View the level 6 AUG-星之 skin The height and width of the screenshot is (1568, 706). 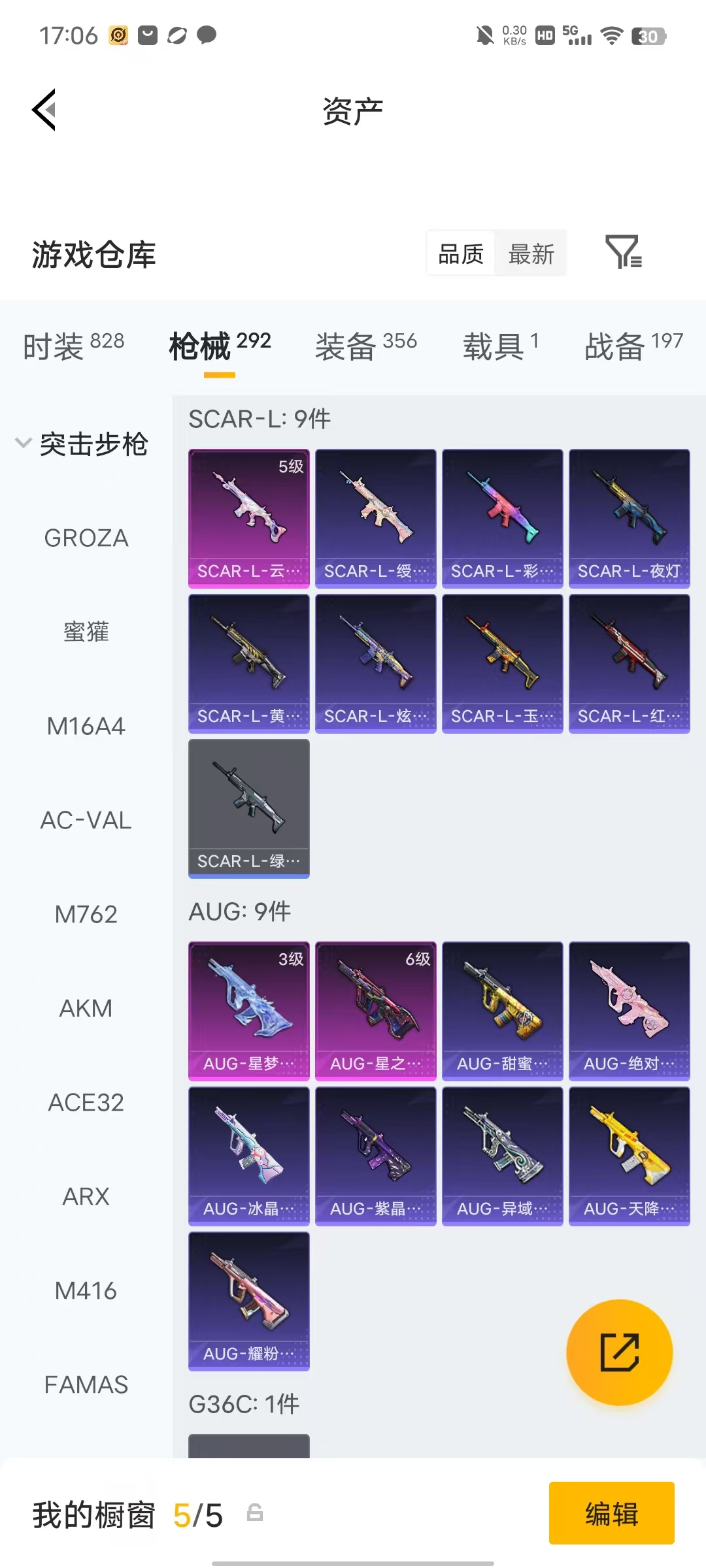pyautogui.click(x=376, y=1011)
